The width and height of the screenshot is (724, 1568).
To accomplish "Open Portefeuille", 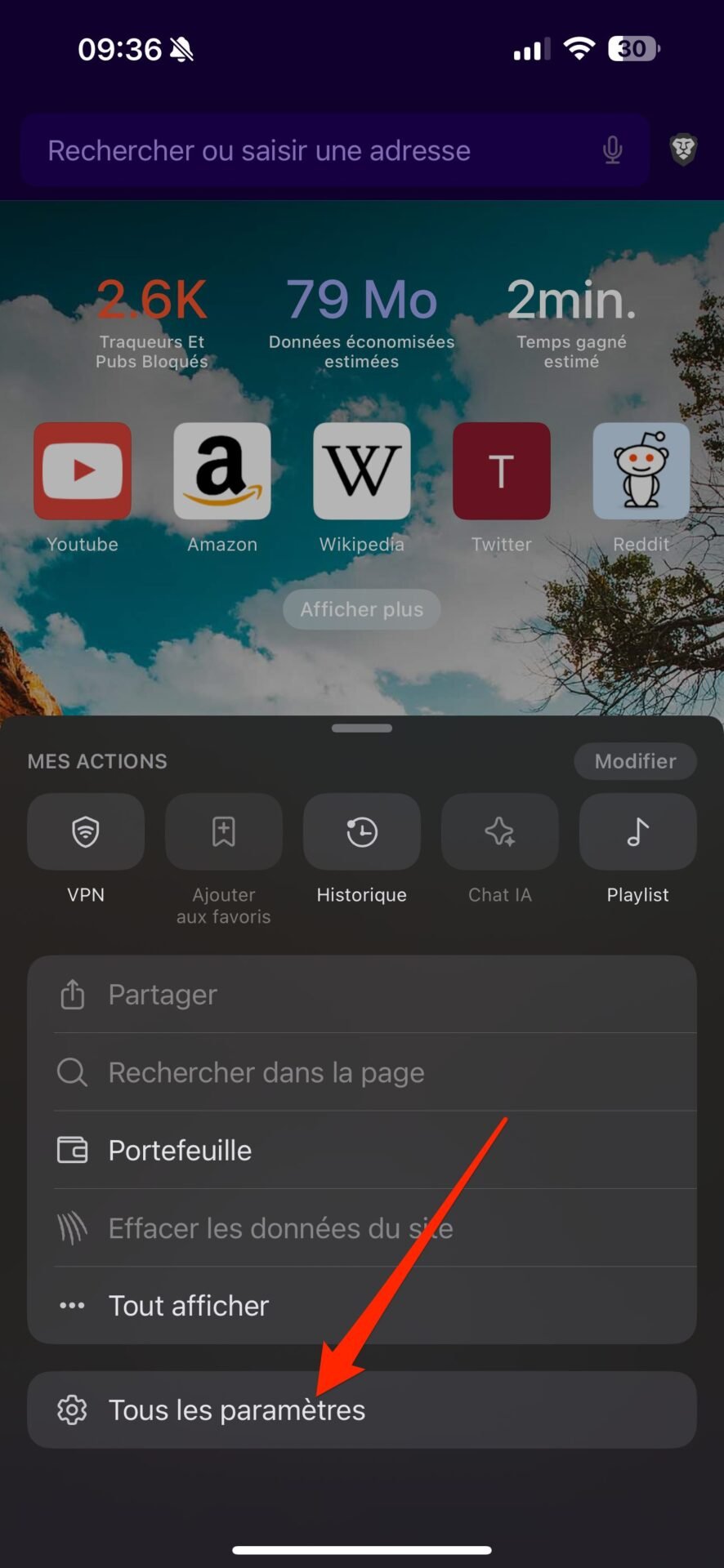I will coord(362,1150).
